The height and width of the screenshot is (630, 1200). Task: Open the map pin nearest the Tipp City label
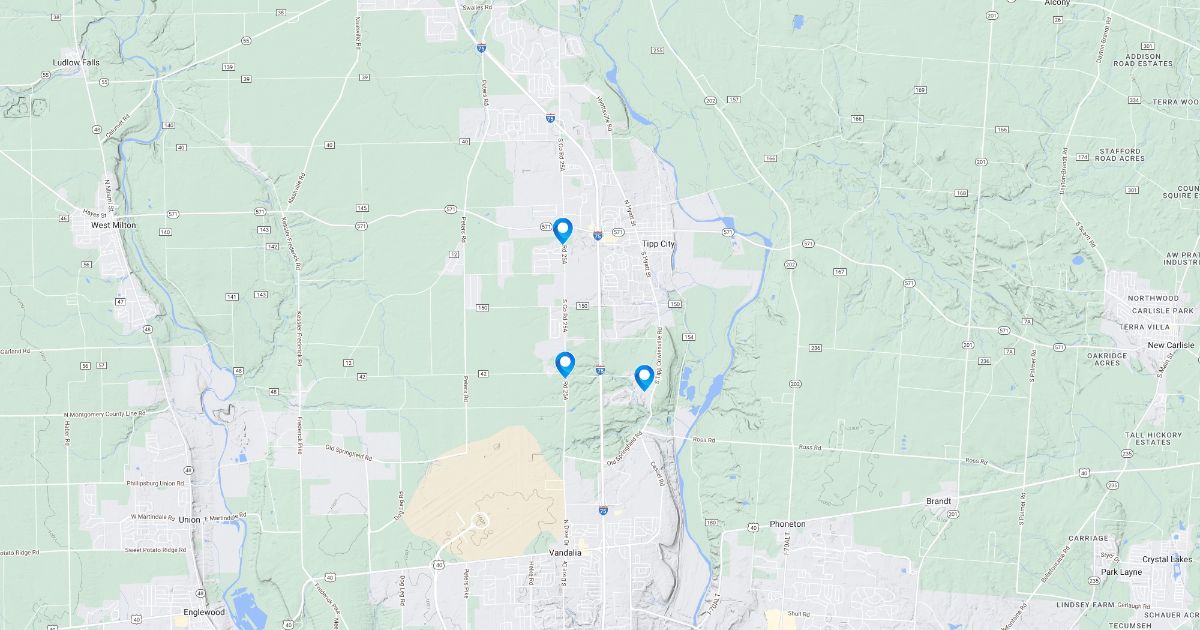coord(563,231)
